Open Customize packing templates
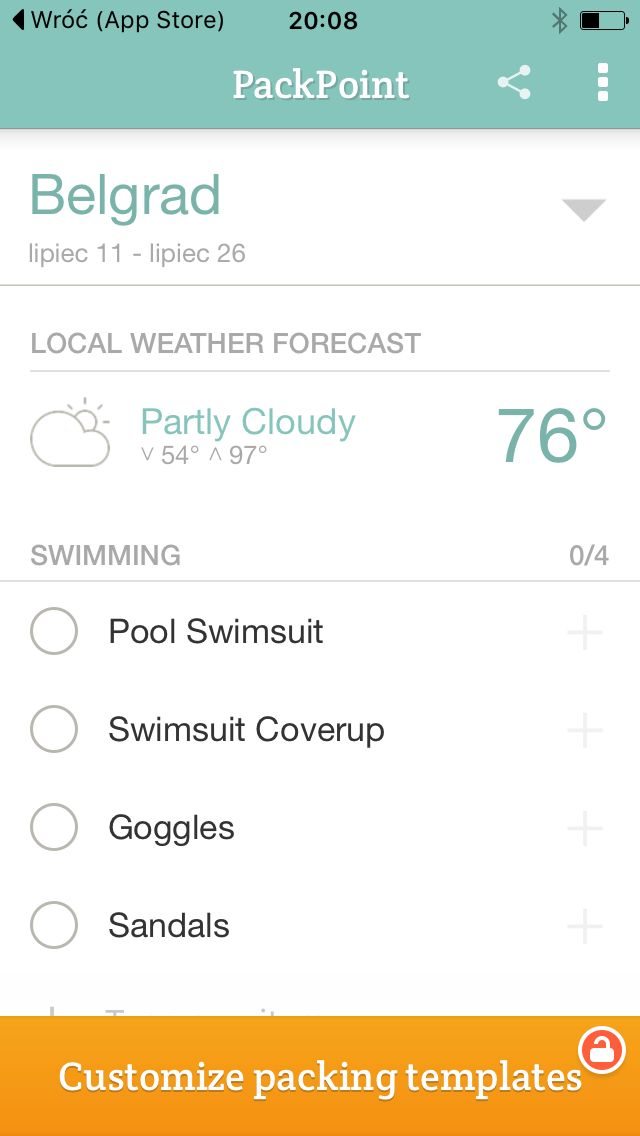Screen dimensions: 640x1136 [320, 1076]
